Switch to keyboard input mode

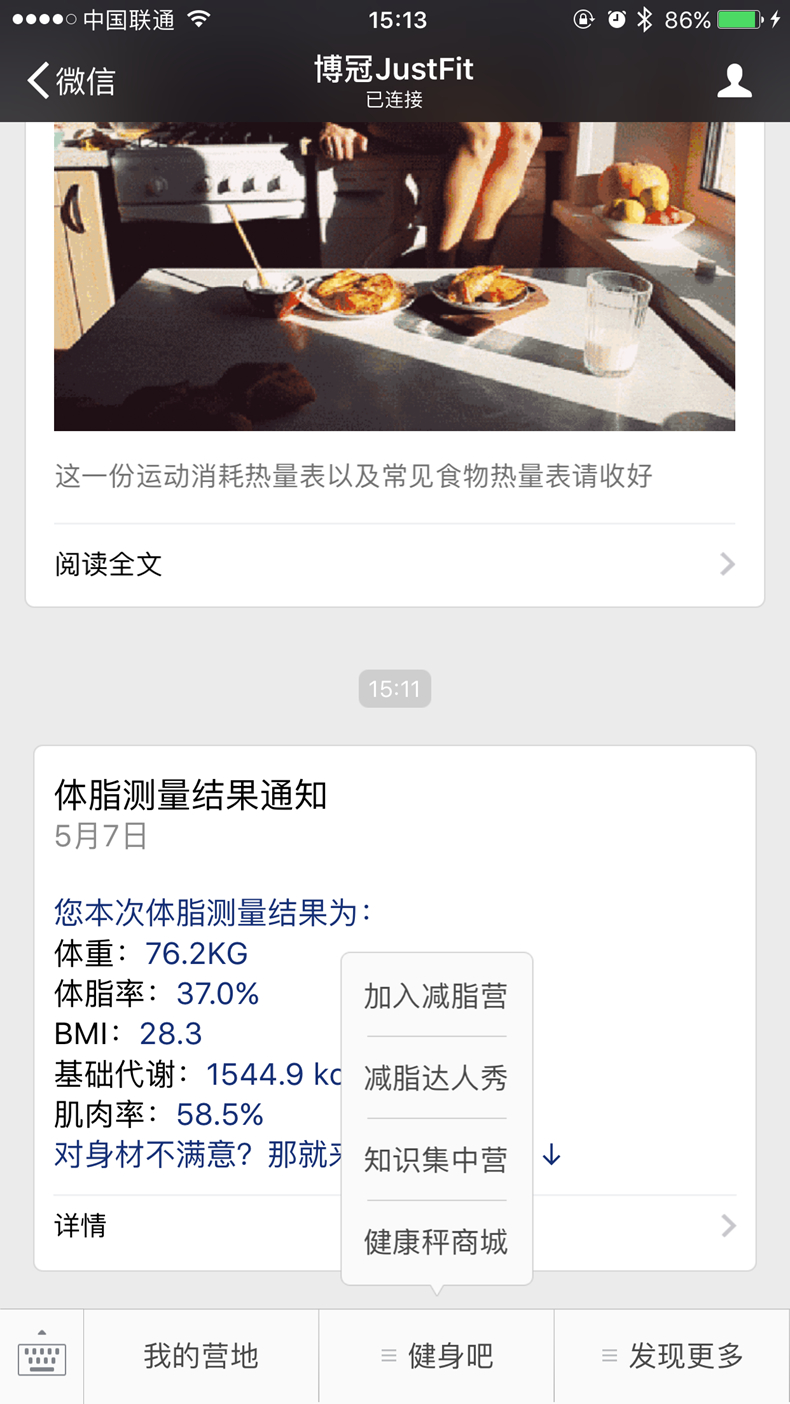[x=42, y=1357]
